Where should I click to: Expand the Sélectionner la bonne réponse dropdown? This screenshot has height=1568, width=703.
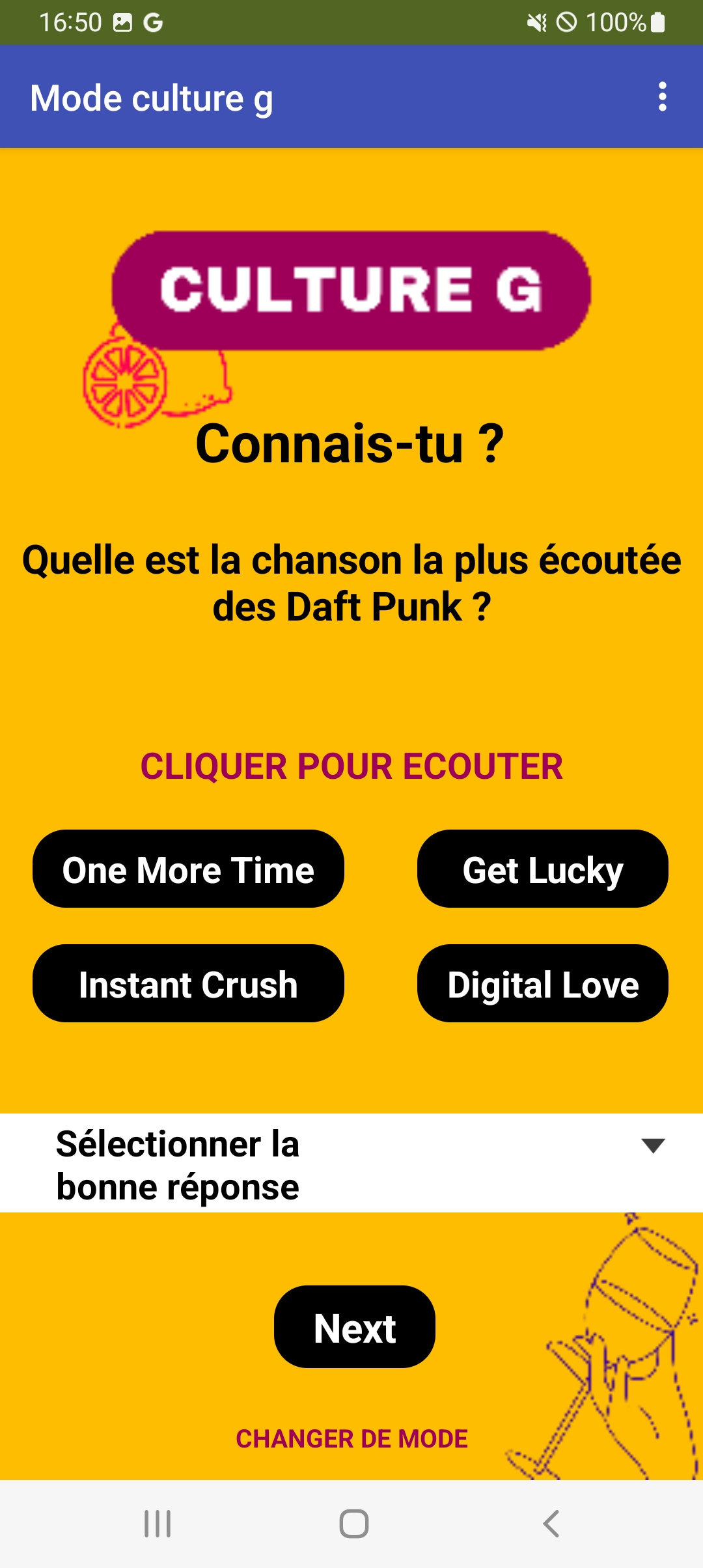click(x=351, y=1164)
